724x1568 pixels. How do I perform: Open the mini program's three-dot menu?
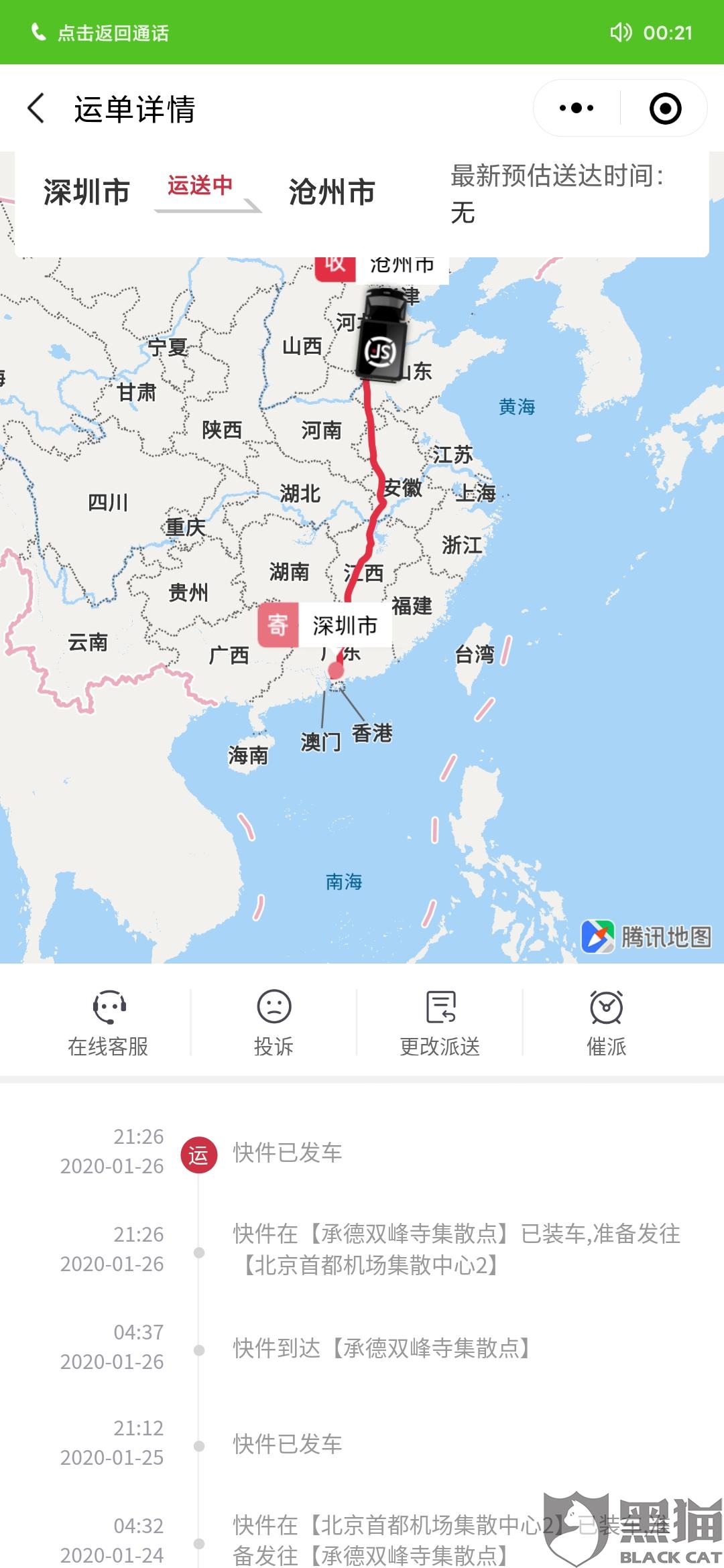tap(577, 109)
